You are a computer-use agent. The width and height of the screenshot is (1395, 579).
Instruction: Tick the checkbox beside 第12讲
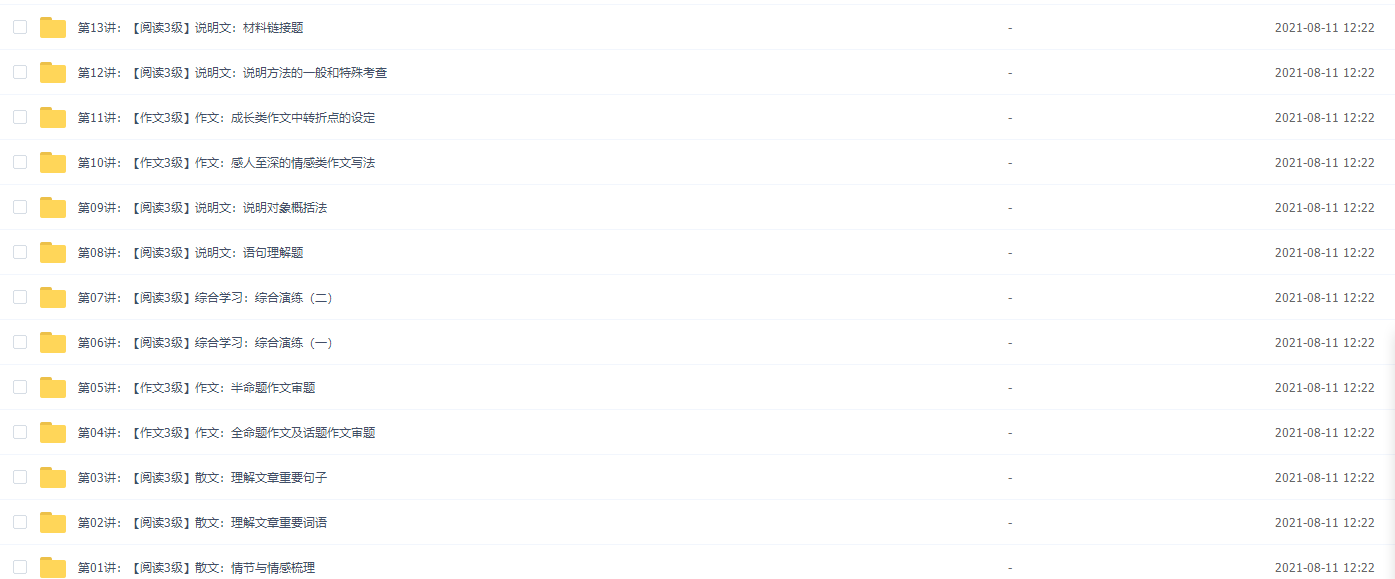coord(20,72)
